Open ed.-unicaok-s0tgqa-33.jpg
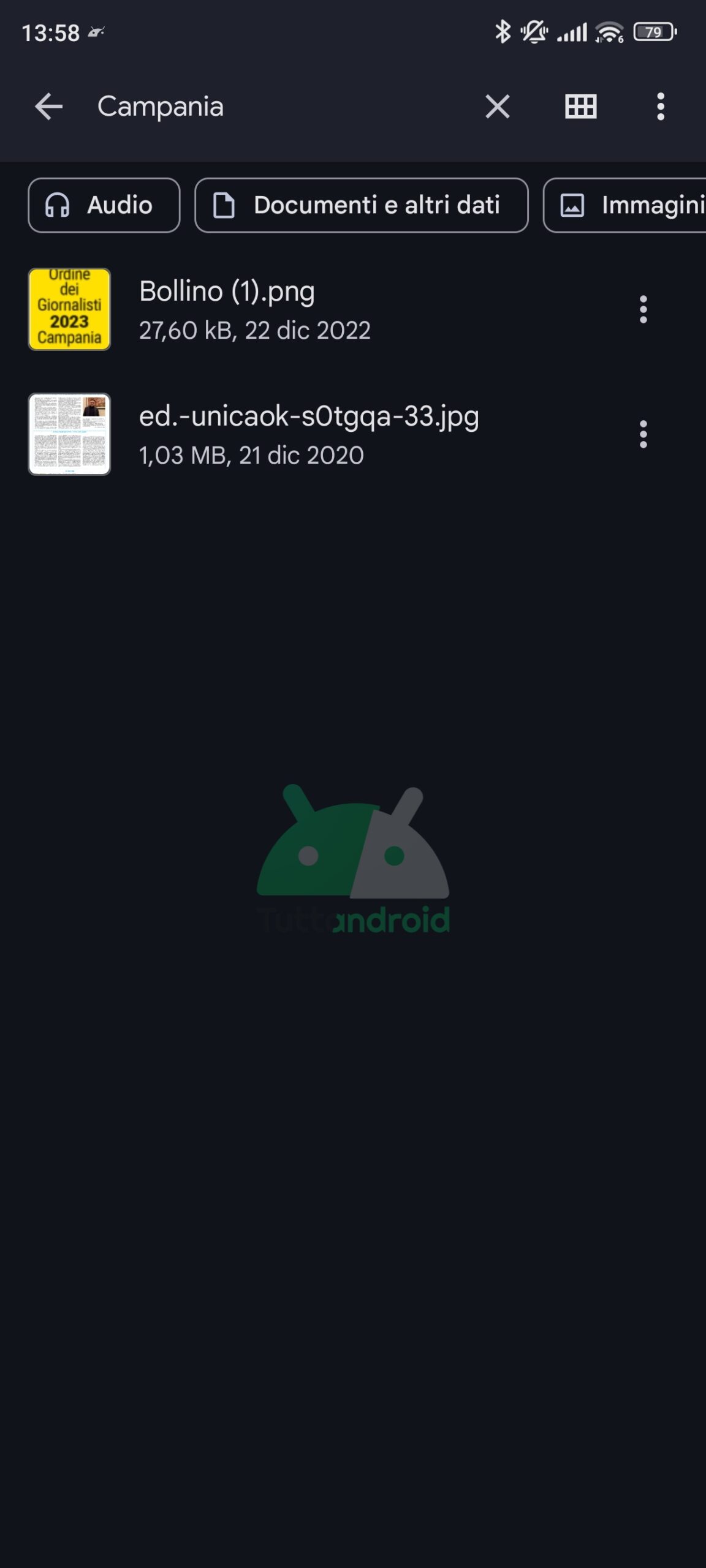The width and height of the screenshot is (706, 1568). [x=306, y=434]
